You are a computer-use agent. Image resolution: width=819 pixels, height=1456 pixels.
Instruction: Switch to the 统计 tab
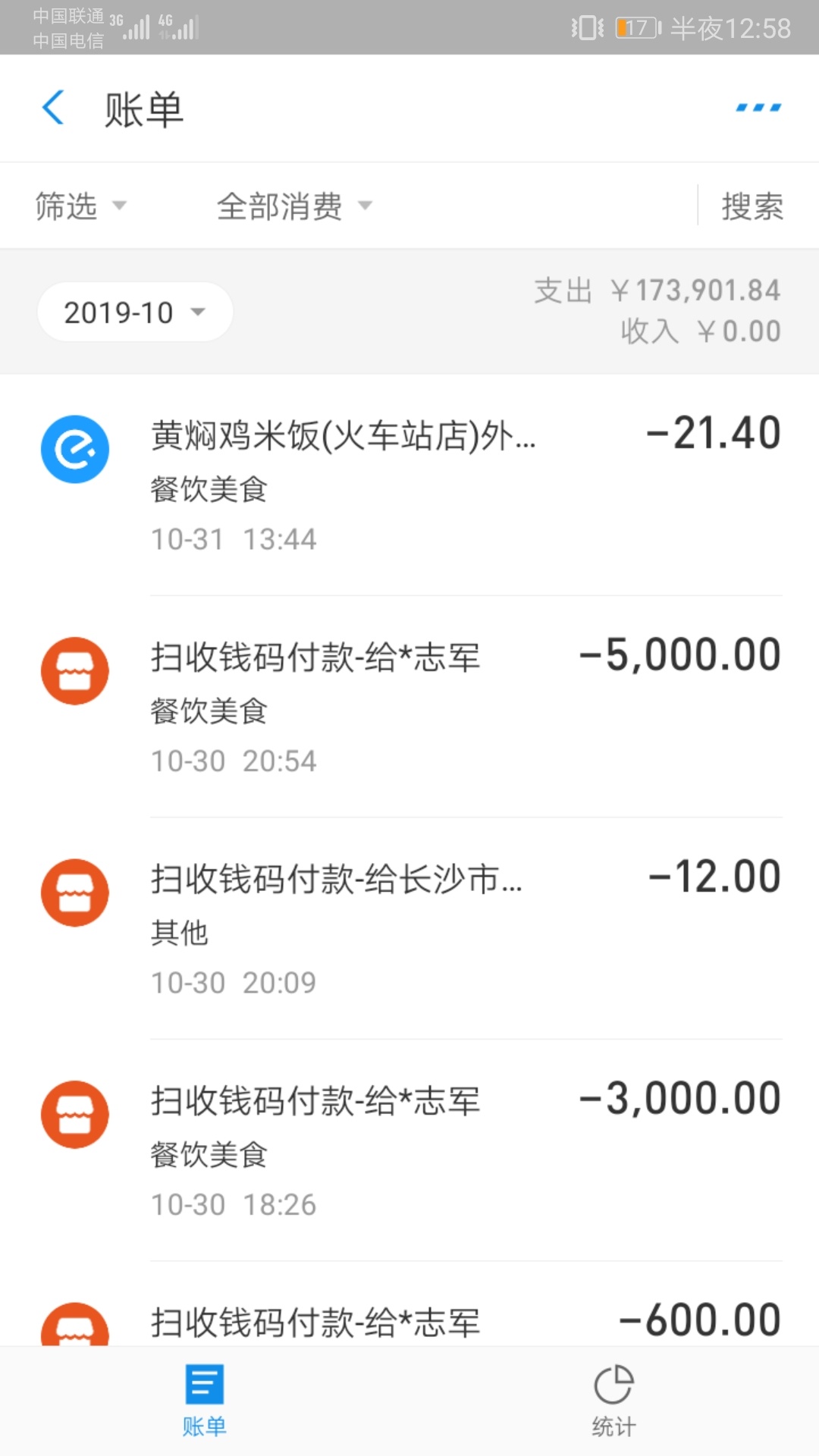613,1401
